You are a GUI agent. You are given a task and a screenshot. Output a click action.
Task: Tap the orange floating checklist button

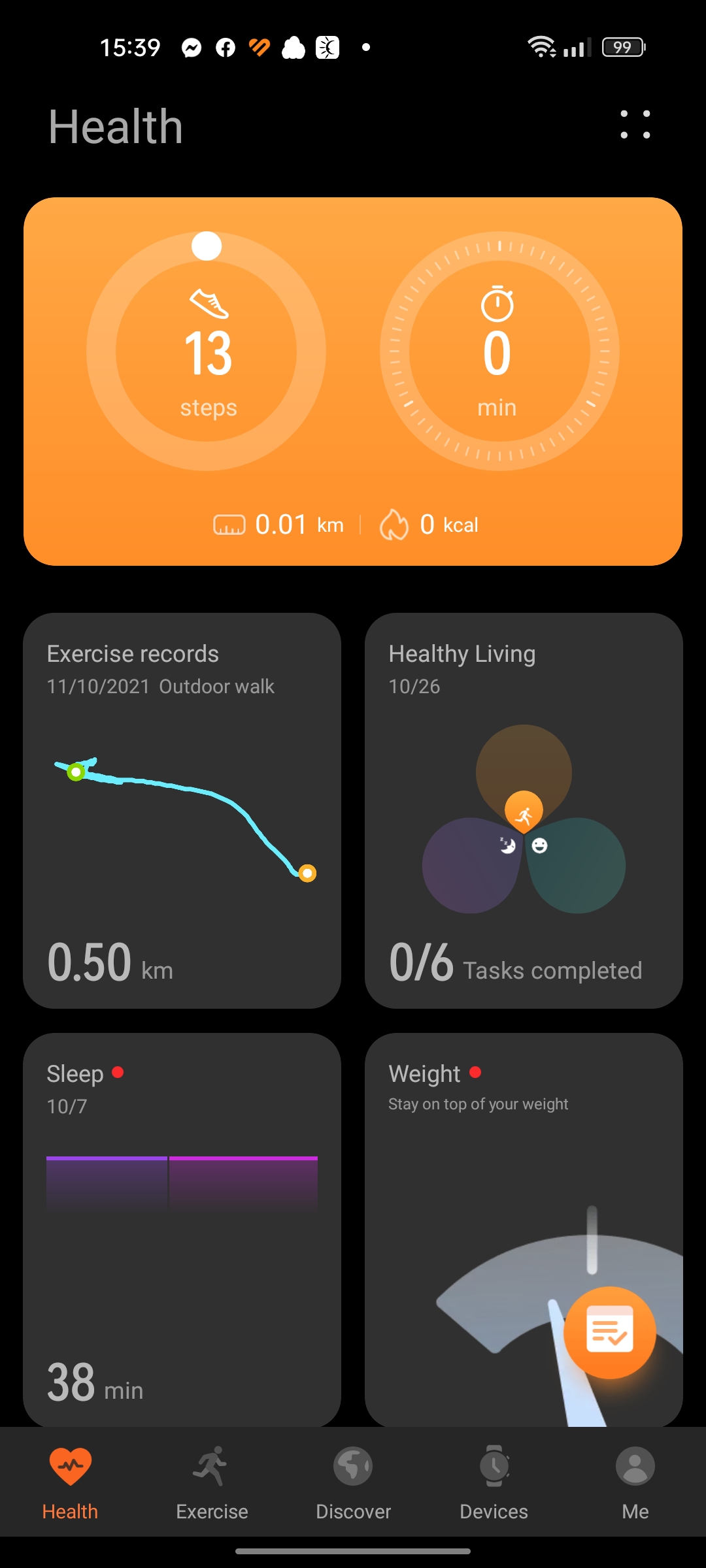pos(609,1332)
